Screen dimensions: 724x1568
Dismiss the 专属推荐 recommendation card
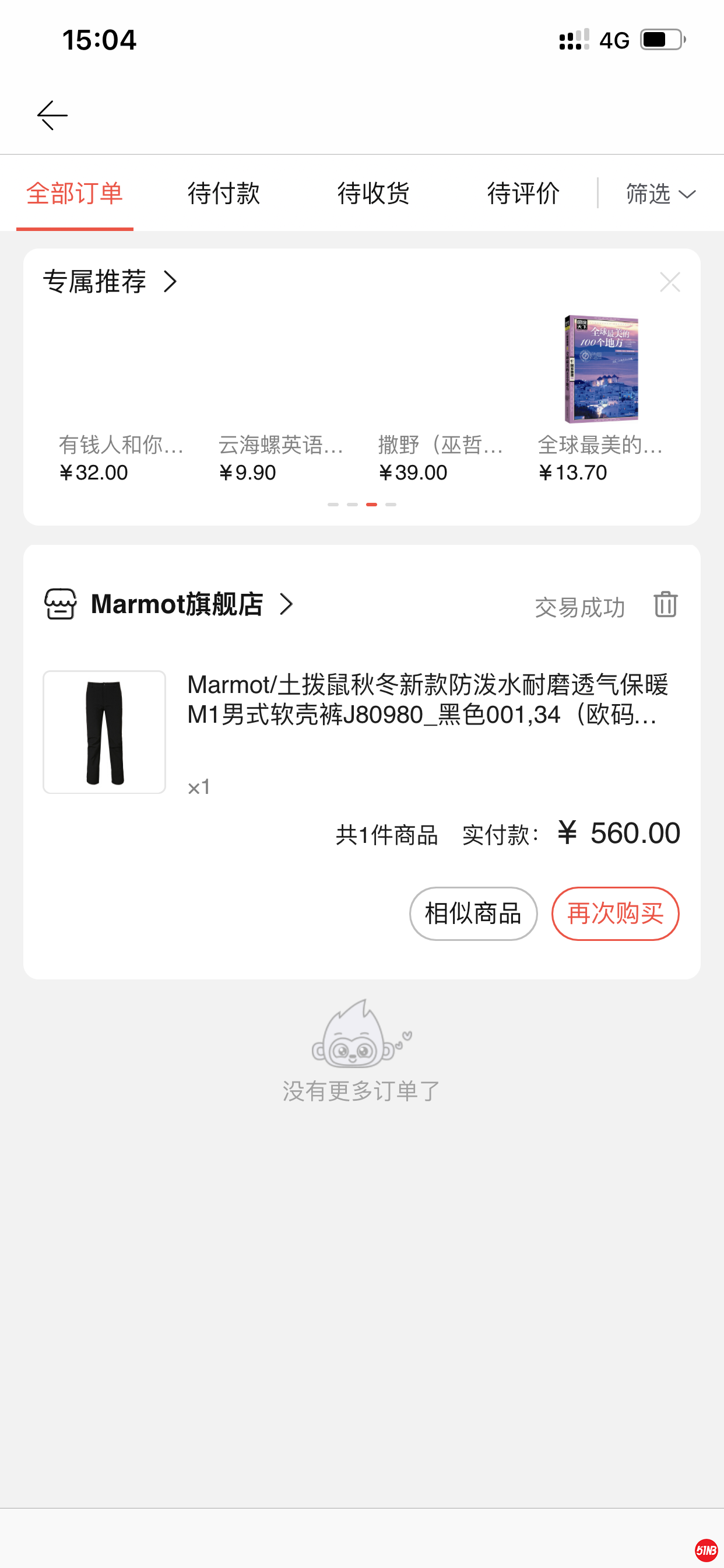click(x=670, y=282)
